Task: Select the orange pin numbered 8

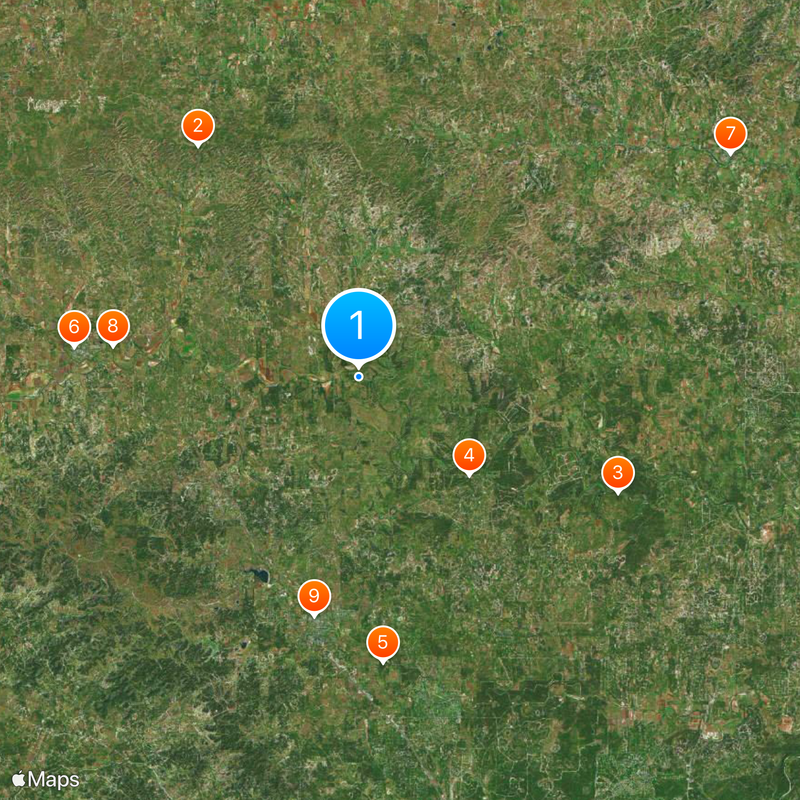Action: [113, 326]
